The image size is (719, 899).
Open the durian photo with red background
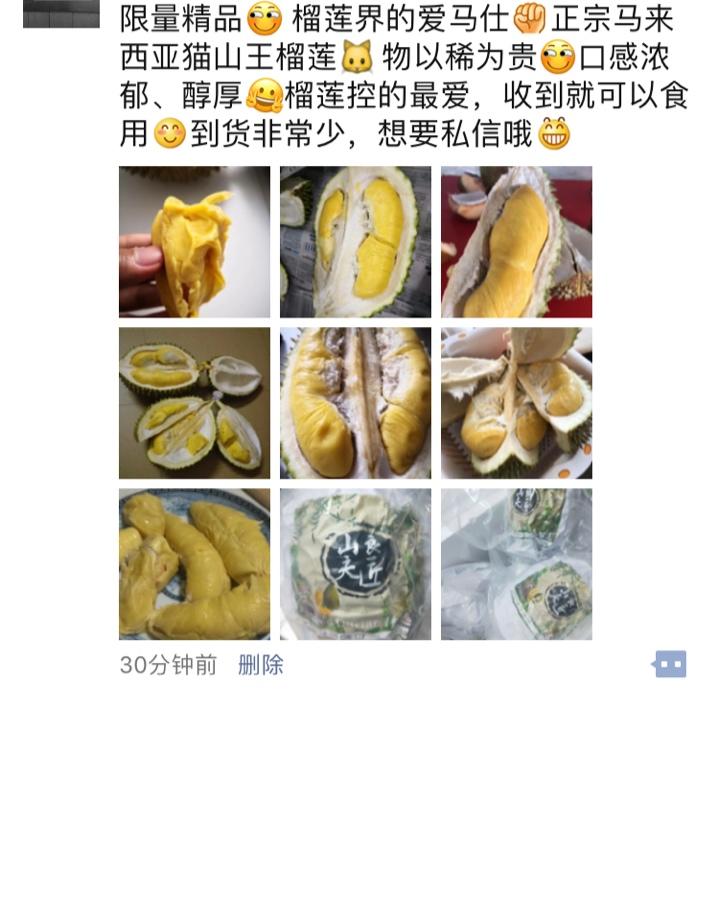pos(516,242)
